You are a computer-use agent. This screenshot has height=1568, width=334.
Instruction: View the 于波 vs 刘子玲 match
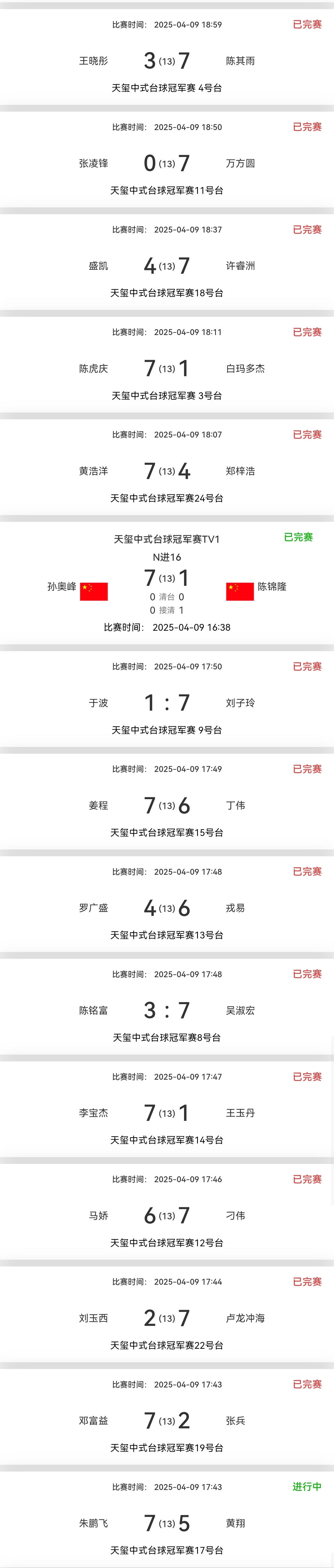coord(167,703)
